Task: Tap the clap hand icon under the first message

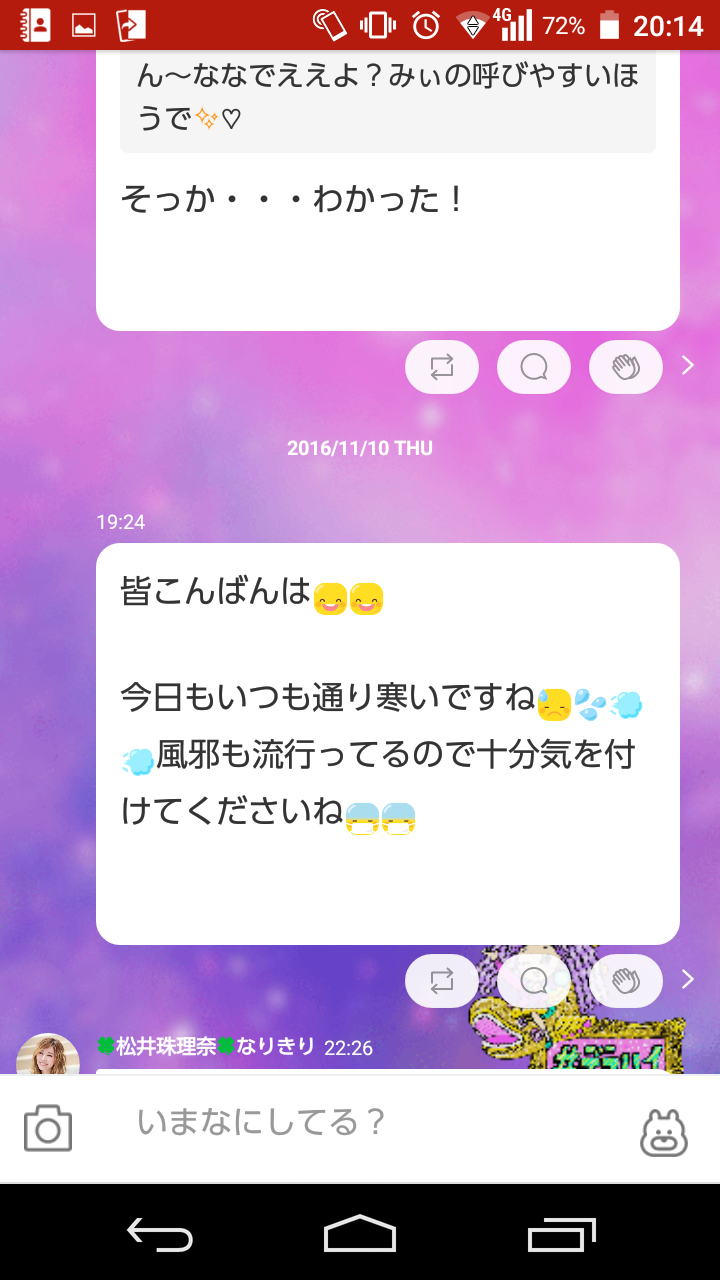Action: click(625, 366)
